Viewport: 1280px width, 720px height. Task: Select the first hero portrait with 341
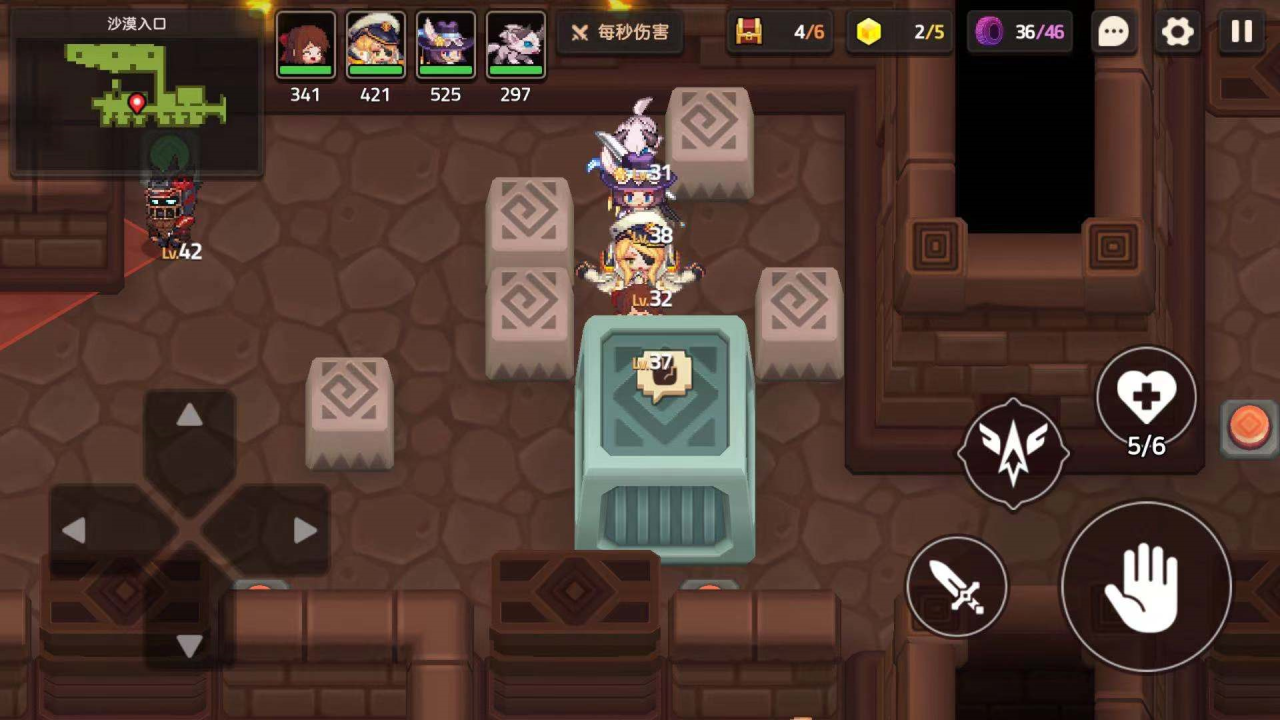pyautogui.click(x=305, y=45)
